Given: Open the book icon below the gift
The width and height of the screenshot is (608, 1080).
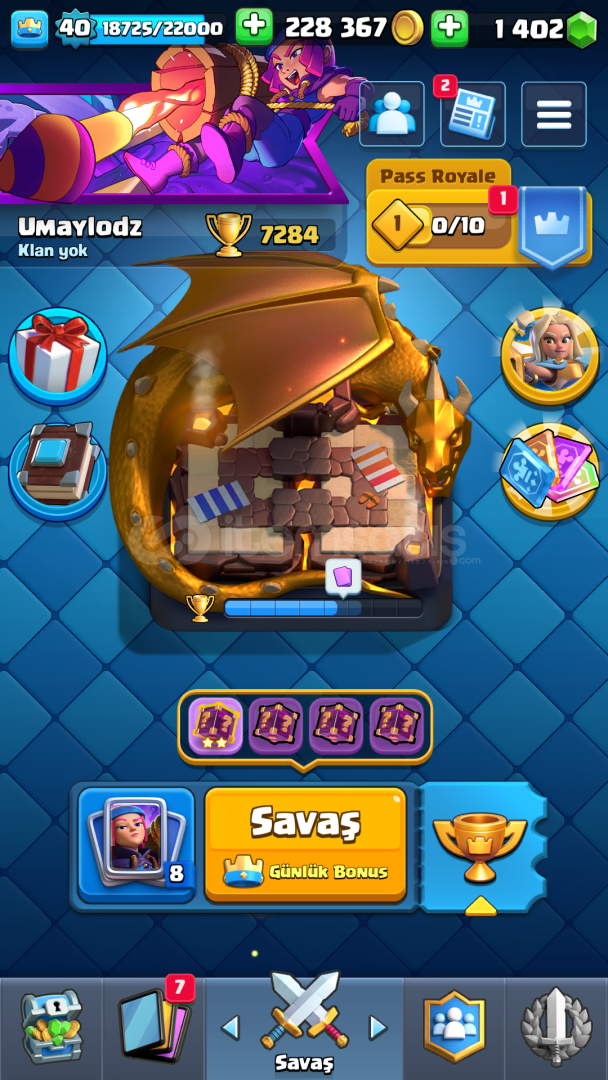Looking at the screenshot, I should tap(58, 462).
